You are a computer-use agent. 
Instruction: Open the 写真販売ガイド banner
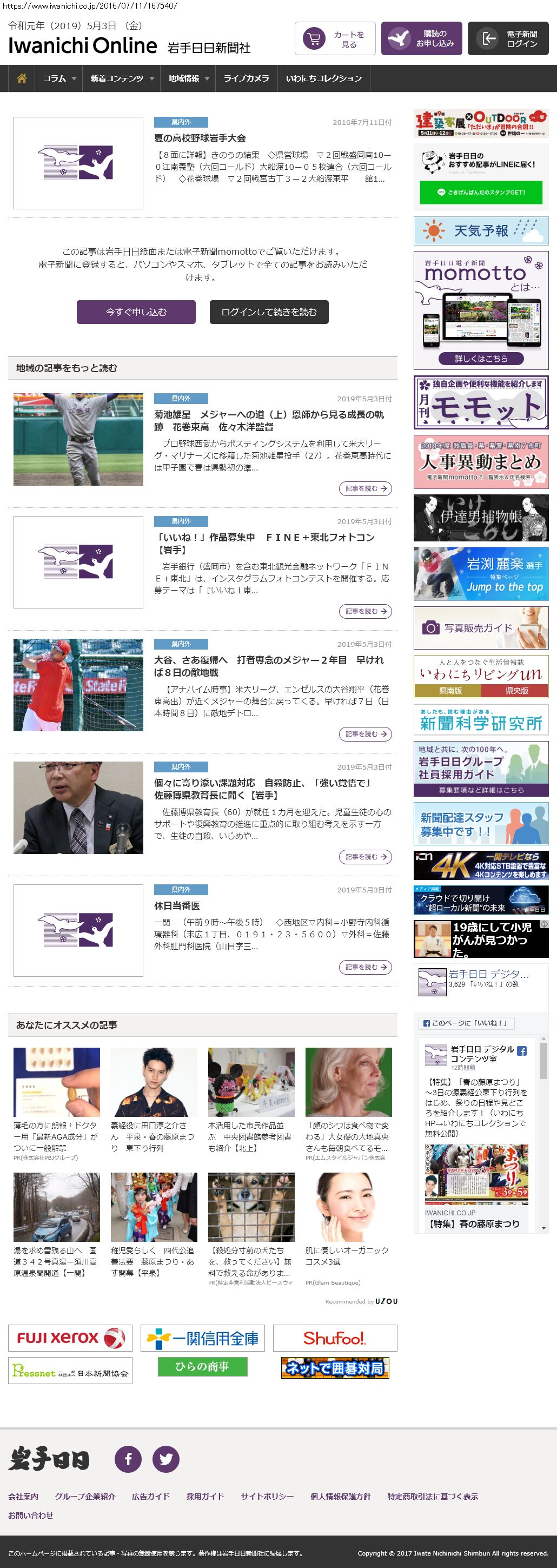(480, 627)
